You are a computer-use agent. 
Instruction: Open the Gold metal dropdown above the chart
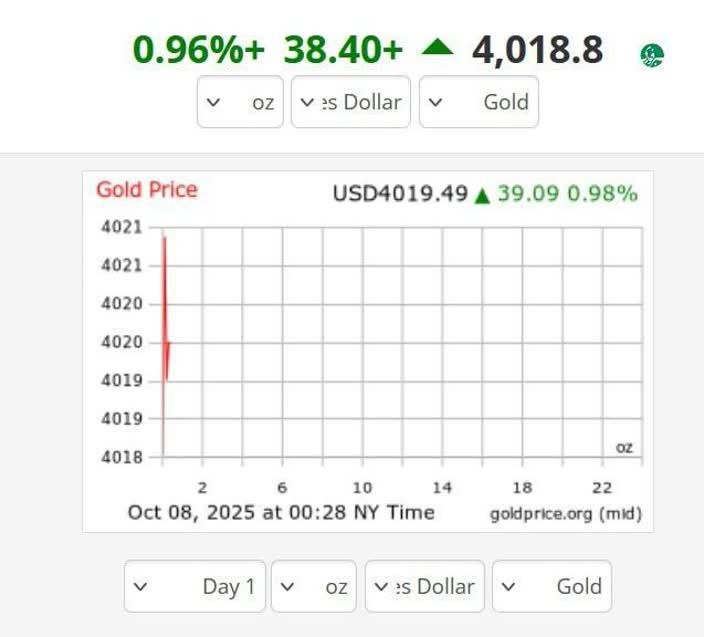(x=478, y=102)
